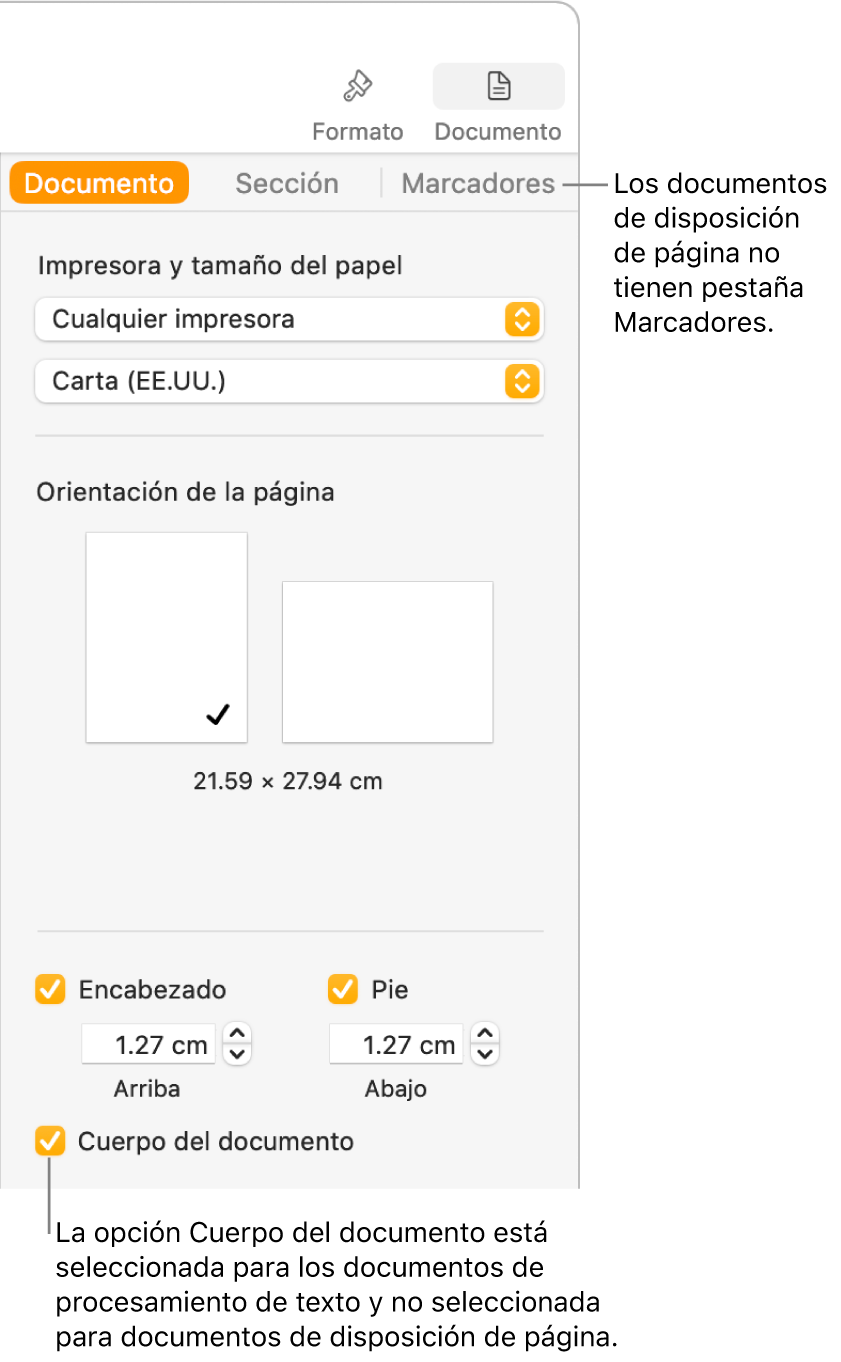Decrease the Abajo footer margin with the stepper
The height and width of the screenshot is (1362, 841).
coord(485,1054)
